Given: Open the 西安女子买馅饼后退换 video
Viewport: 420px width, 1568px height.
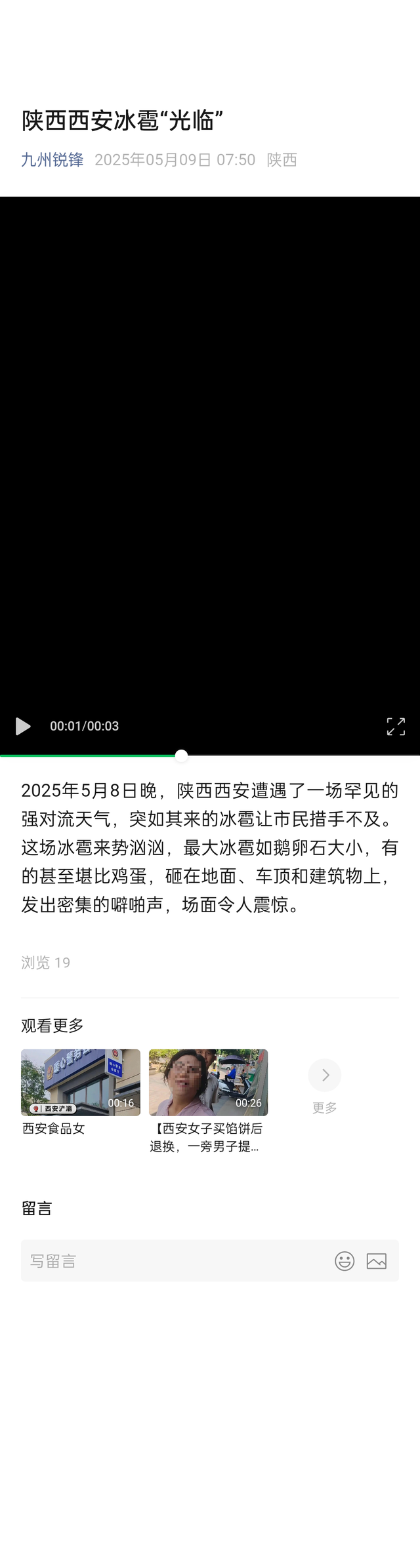Looking at the screenshot, I should pos(208,1082).
